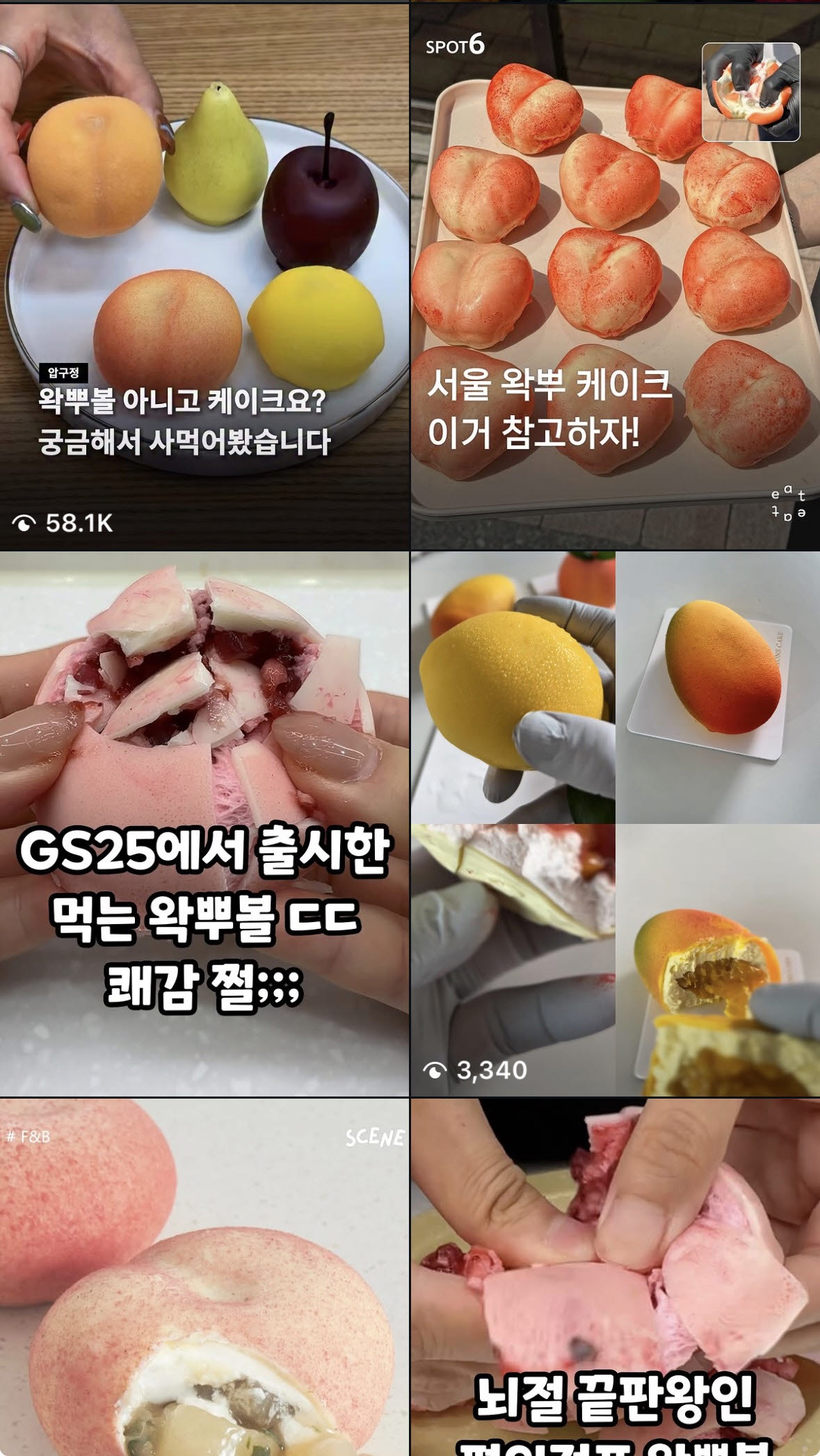Open the 서울 왁뿌 케이크 video

click(x=616, y=276)
